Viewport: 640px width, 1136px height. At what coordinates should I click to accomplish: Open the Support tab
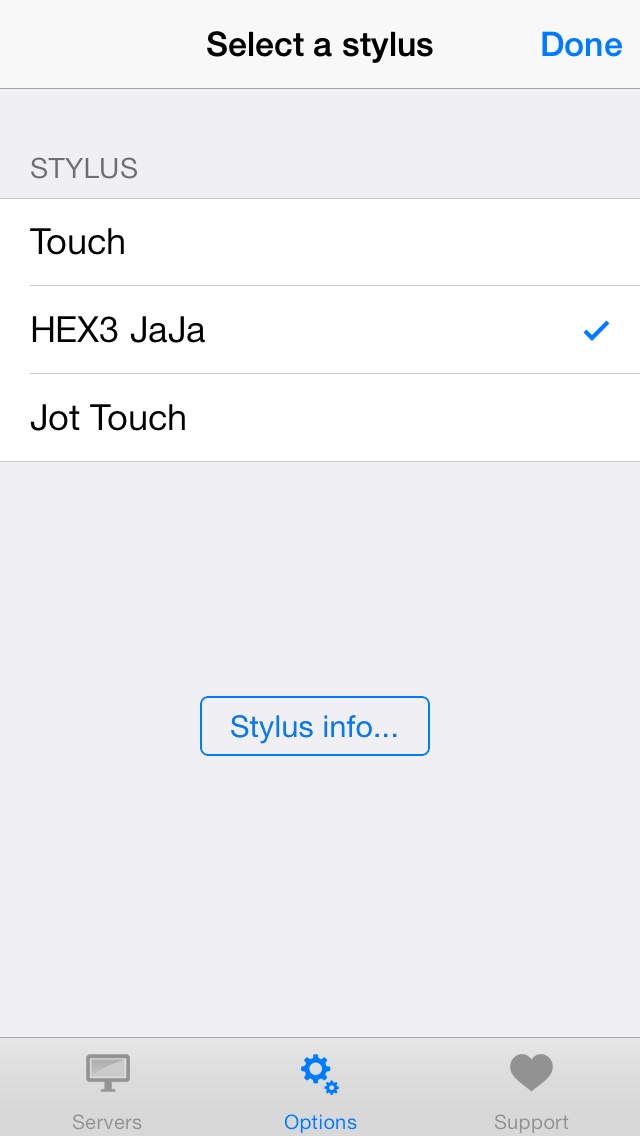pyautogui.click(x=531, y=1090)
